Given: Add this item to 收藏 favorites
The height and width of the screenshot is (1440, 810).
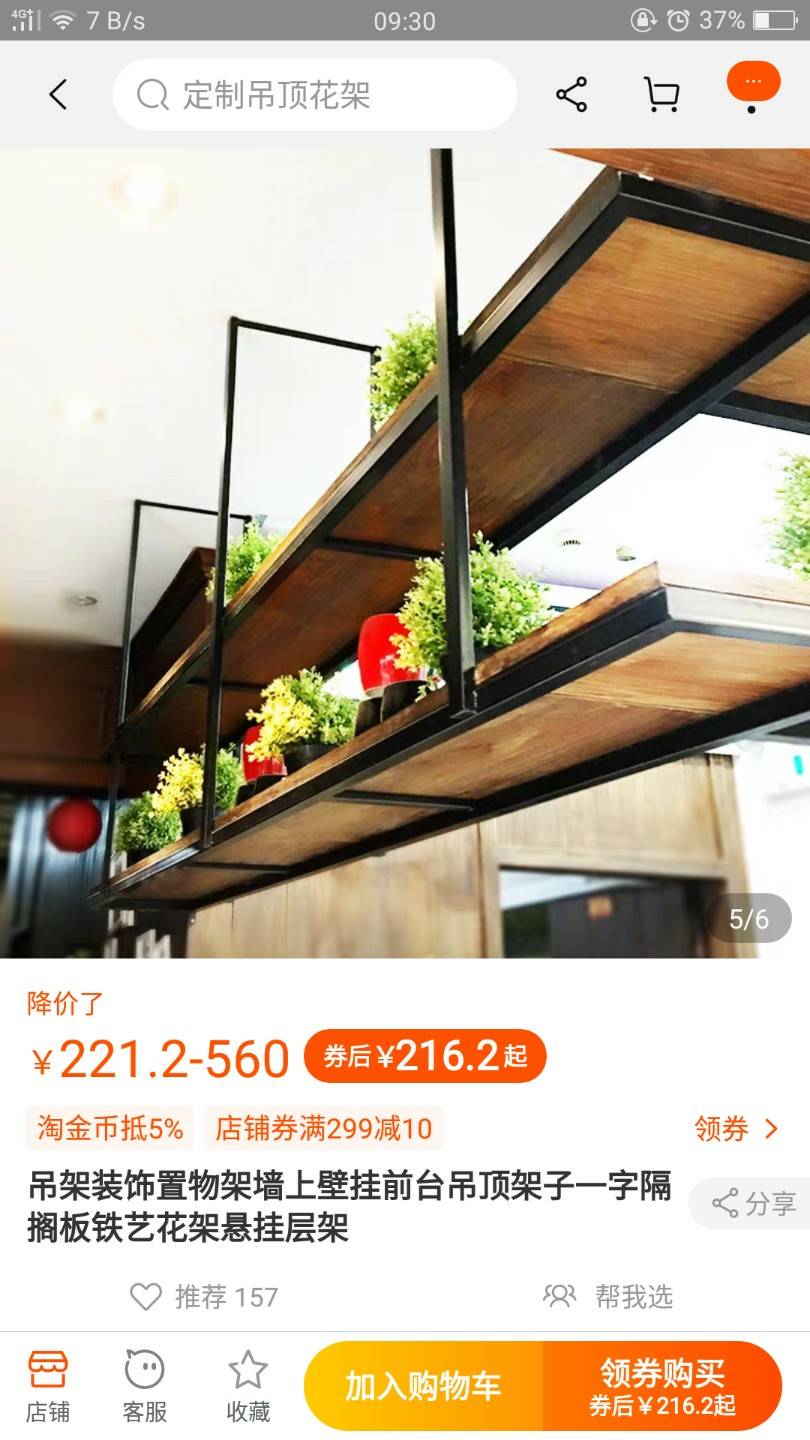Looking at the screenshot, I should click(x=247, y=1386).
